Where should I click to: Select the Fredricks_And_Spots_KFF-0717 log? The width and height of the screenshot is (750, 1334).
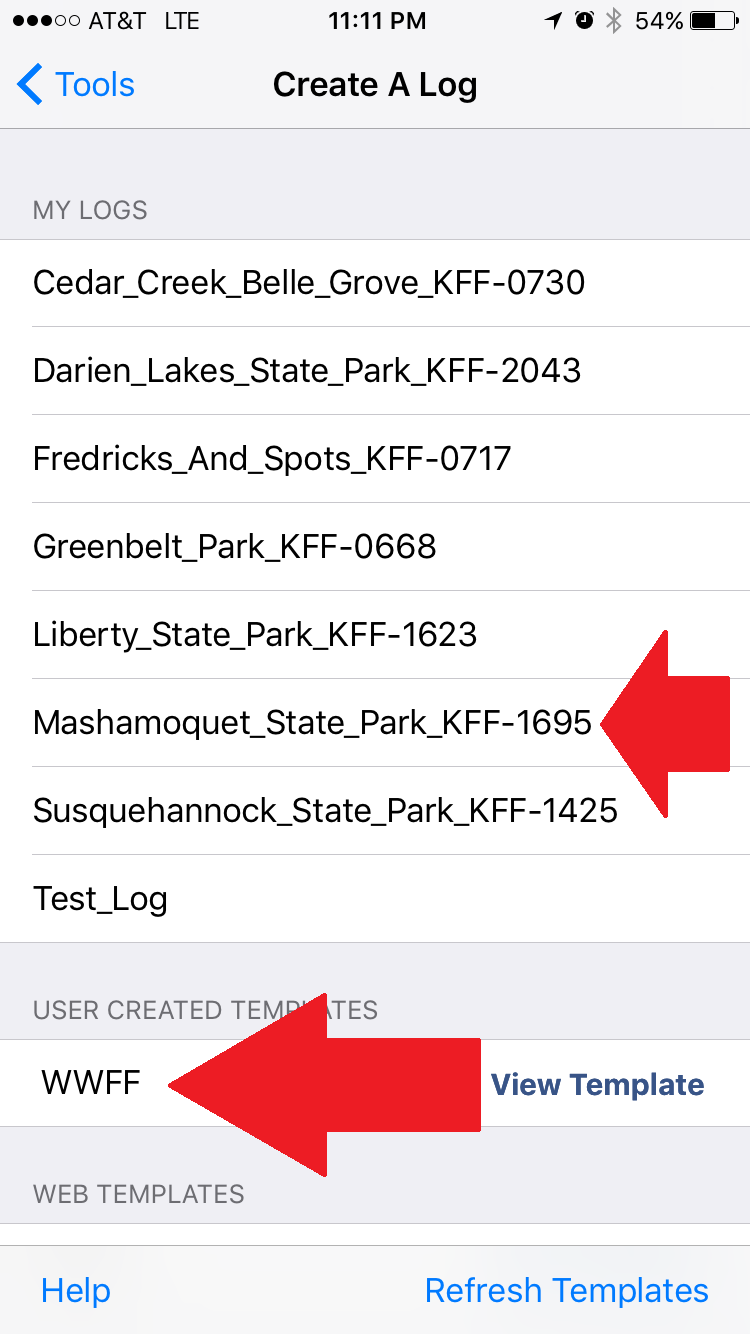tap(375, 459)
